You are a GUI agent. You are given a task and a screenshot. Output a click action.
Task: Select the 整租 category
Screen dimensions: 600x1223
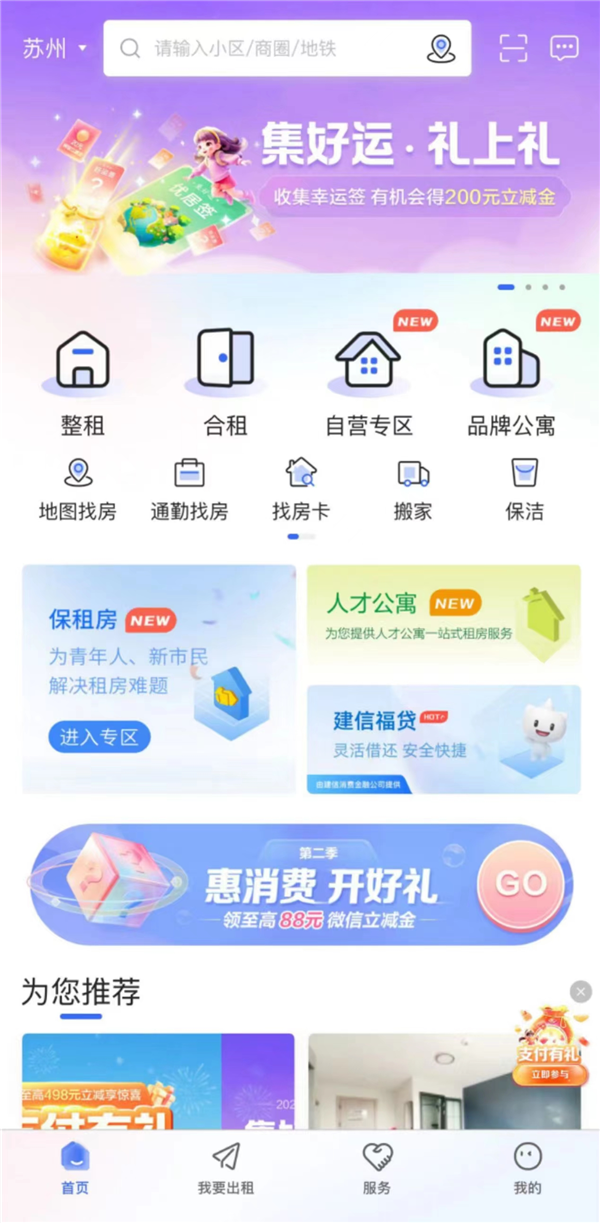(82, 382)
